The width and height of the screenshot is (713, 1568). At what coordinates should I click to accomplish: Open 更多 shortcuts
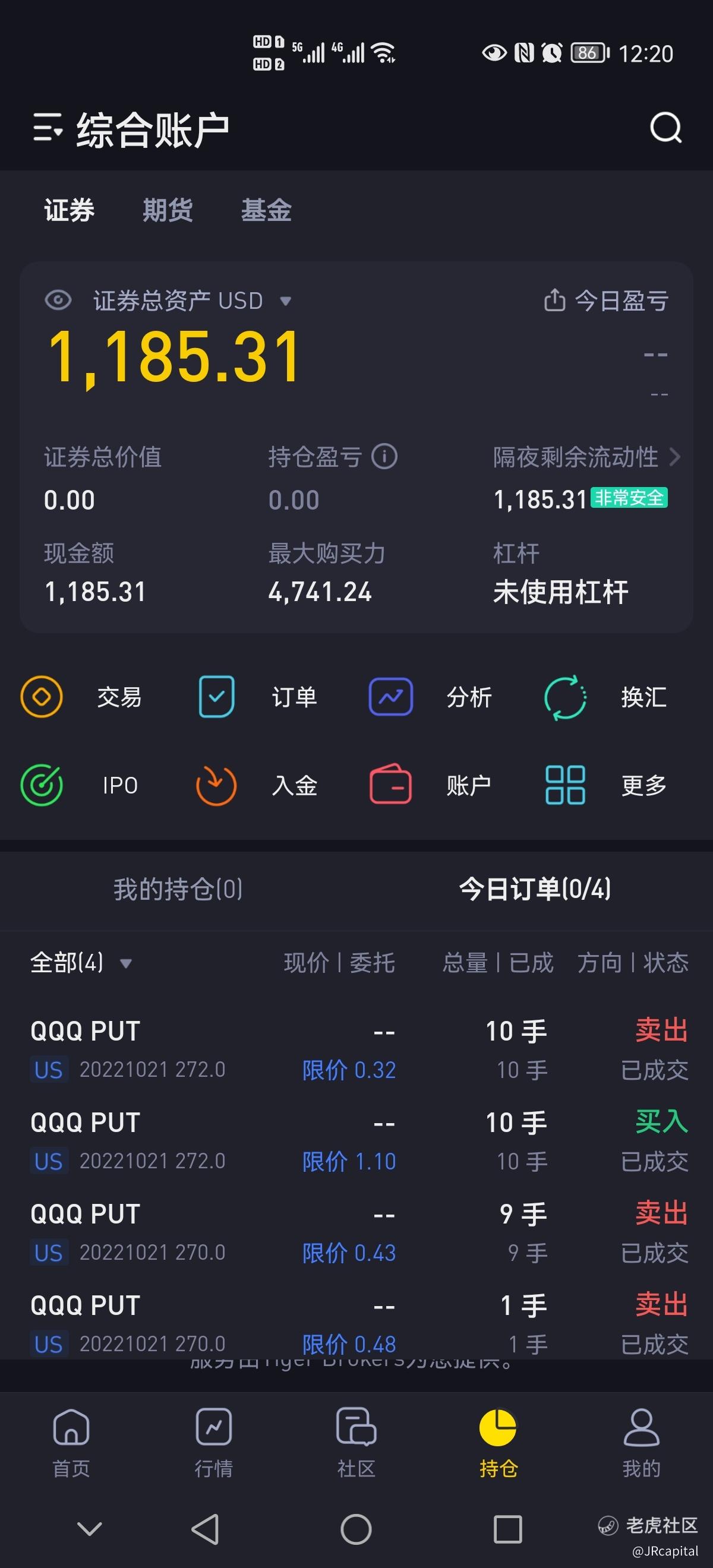(x=566, y=785)
